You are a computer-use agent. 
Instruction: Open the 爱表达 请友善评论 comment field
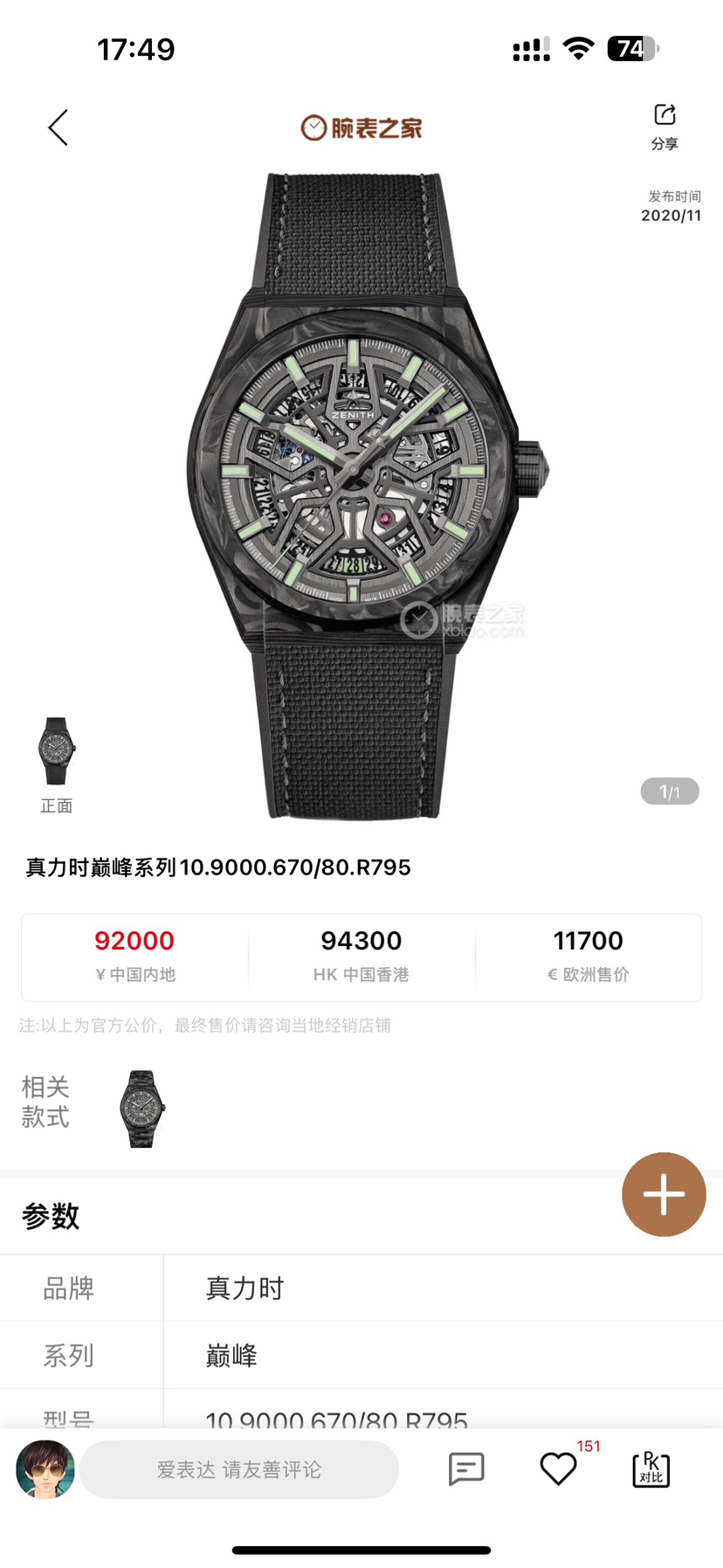[239, 1469]
